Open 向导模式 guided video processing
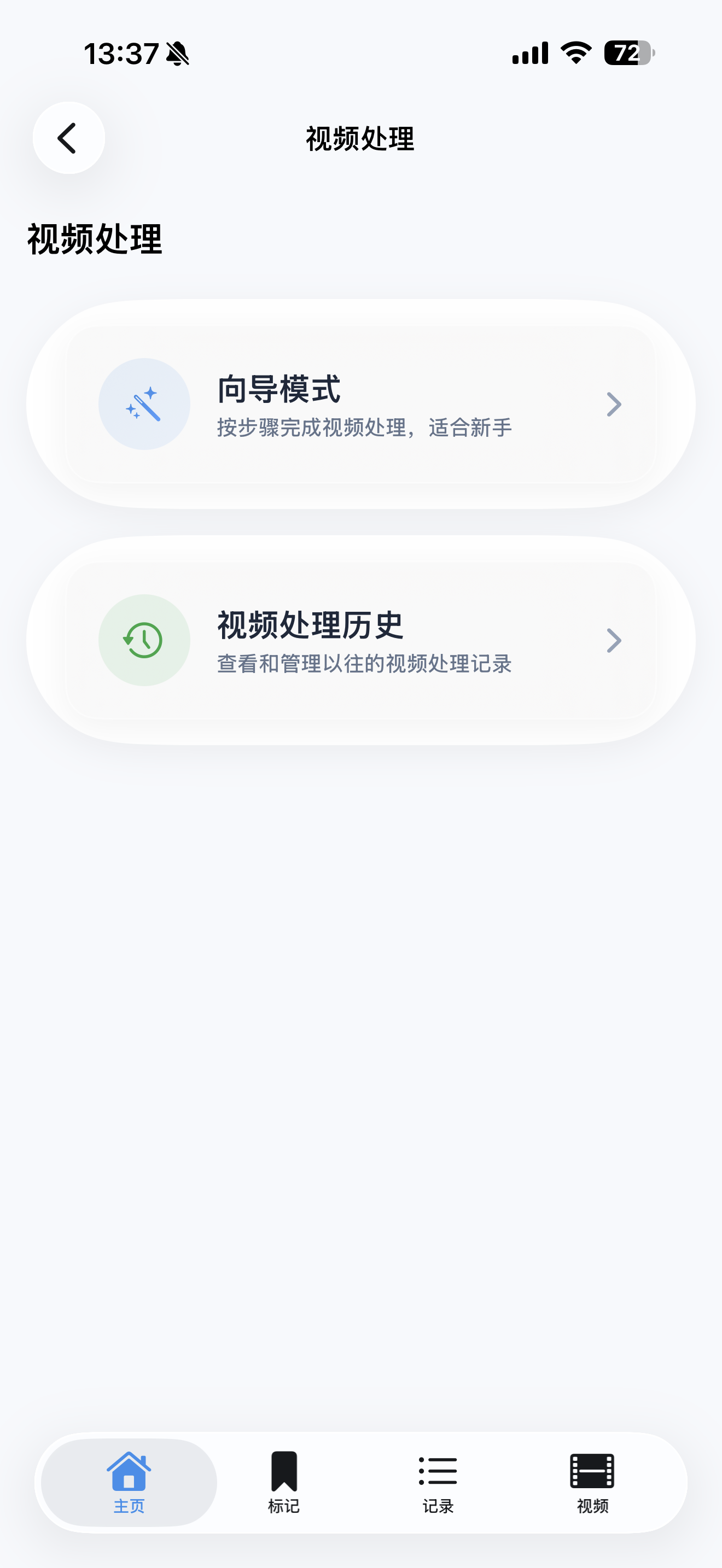 [360, 404]
